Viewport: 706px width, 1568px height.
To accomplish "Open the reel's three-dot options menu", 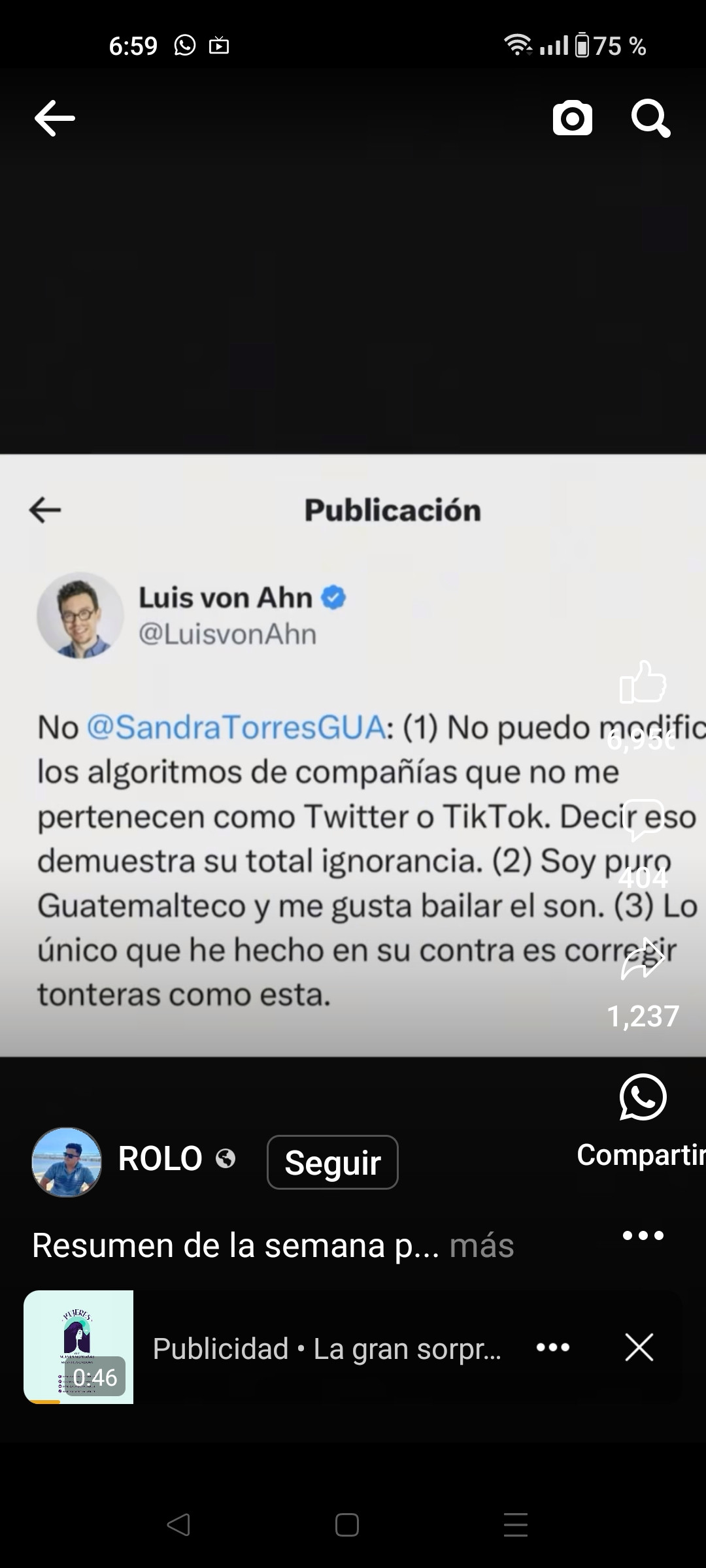I will (643, 1235).
